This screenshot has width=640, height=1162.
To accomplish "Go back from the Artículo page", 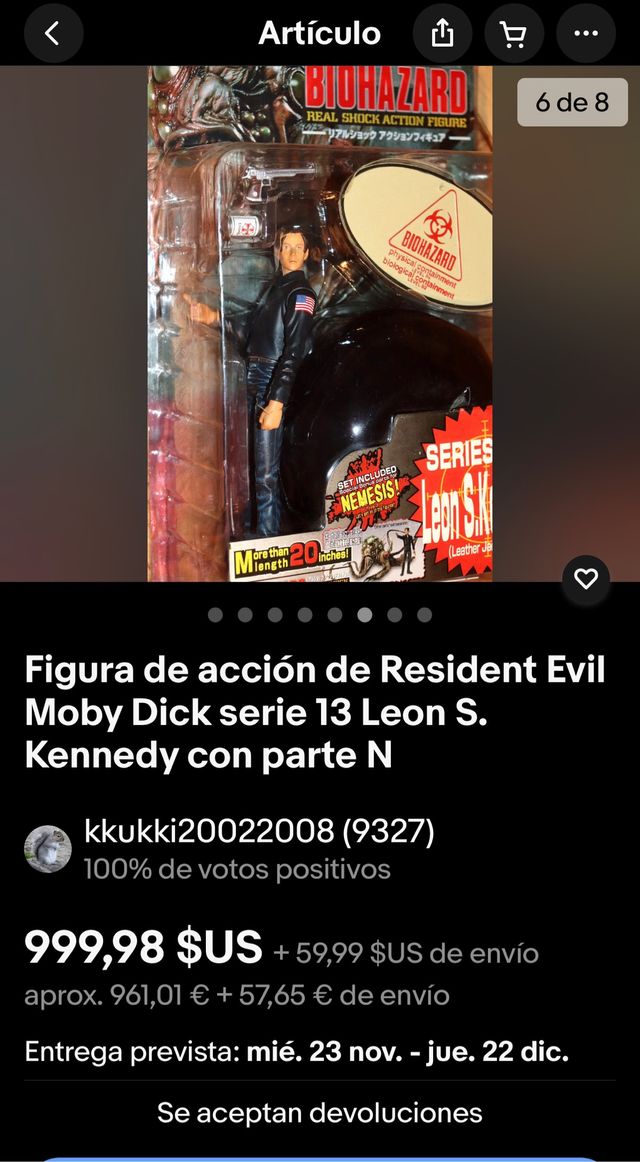I will [x=52, y=33].
